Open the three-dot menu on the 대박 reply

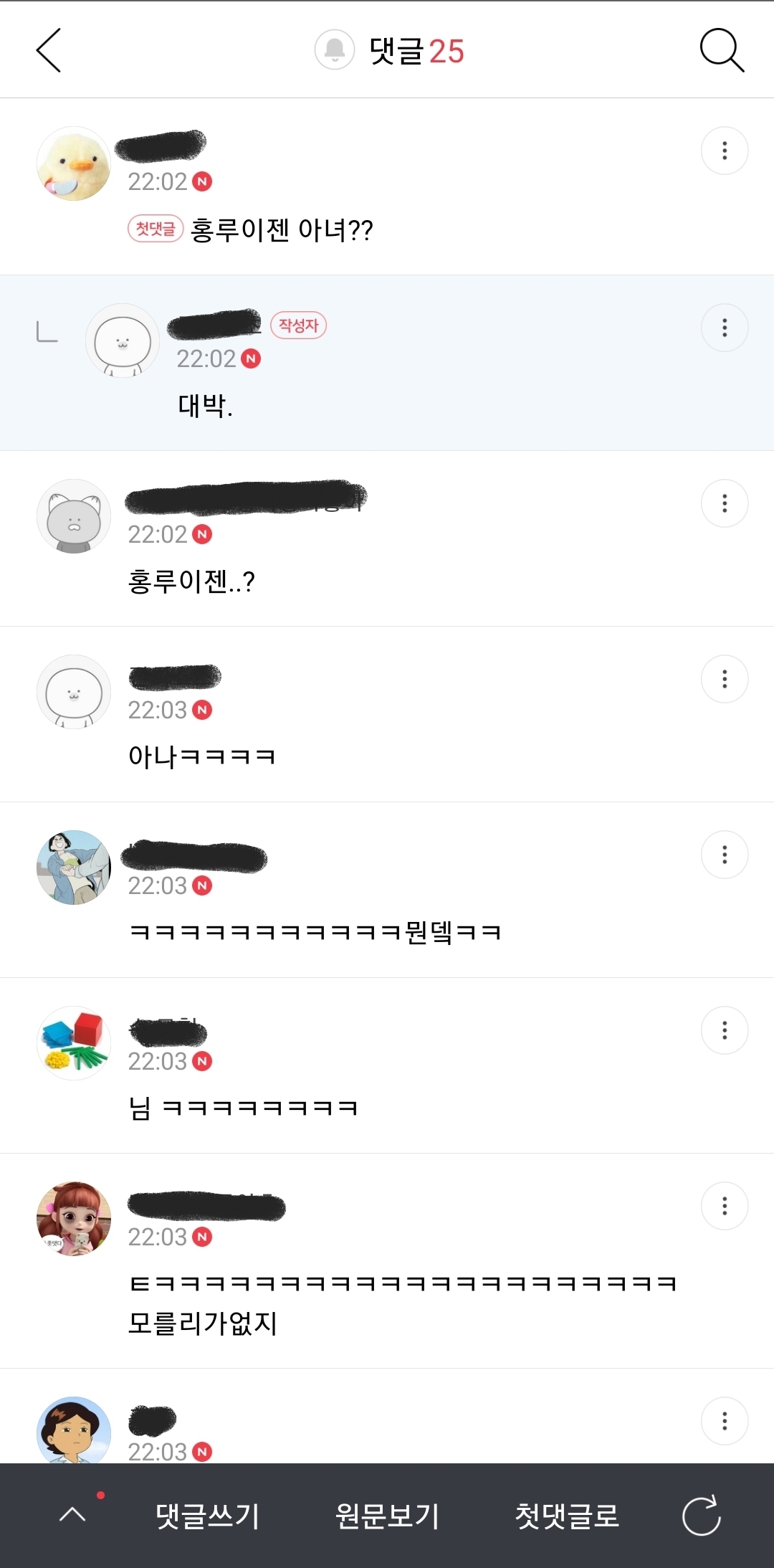725,328
